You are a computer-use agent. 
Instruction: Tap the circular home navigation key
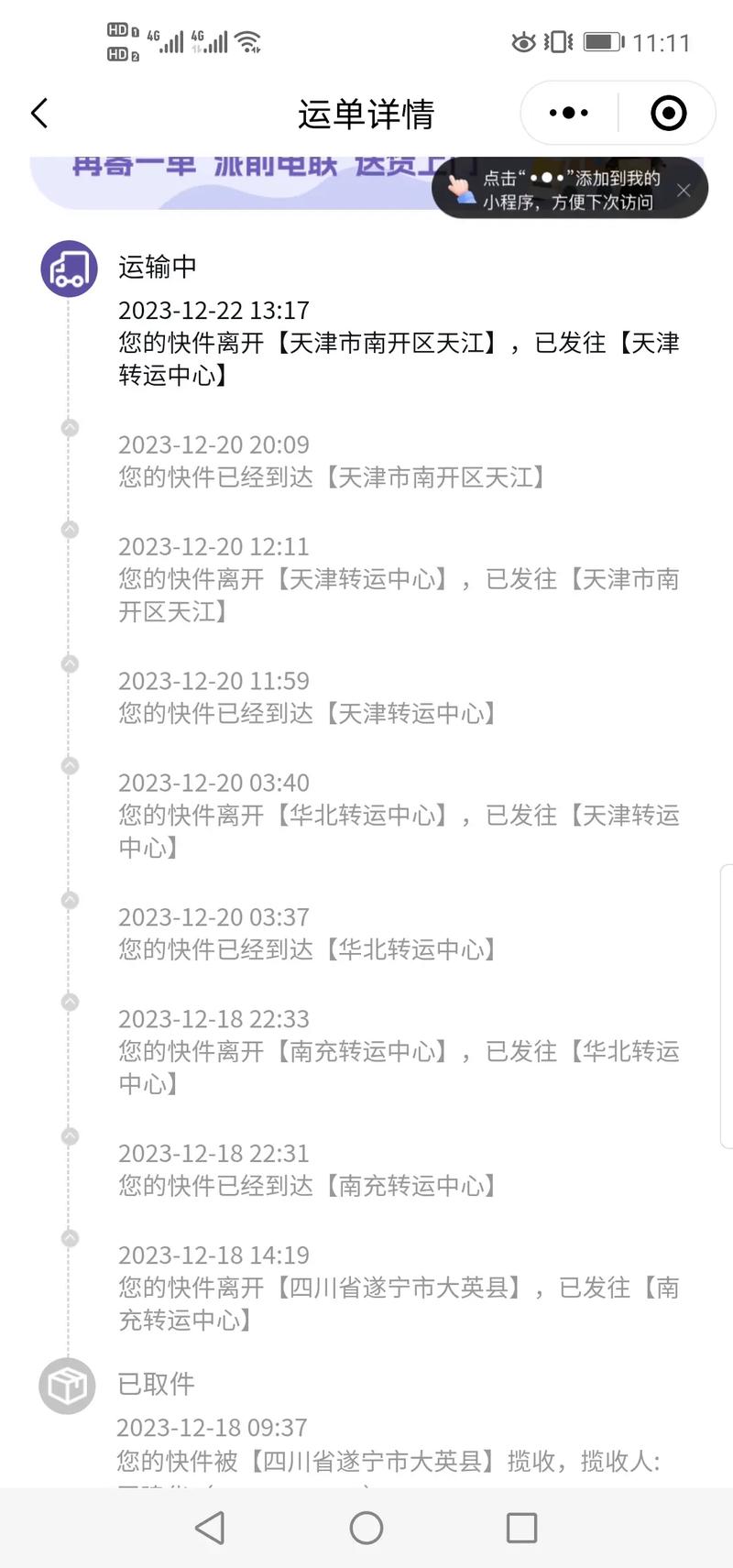coord(366,1528)
